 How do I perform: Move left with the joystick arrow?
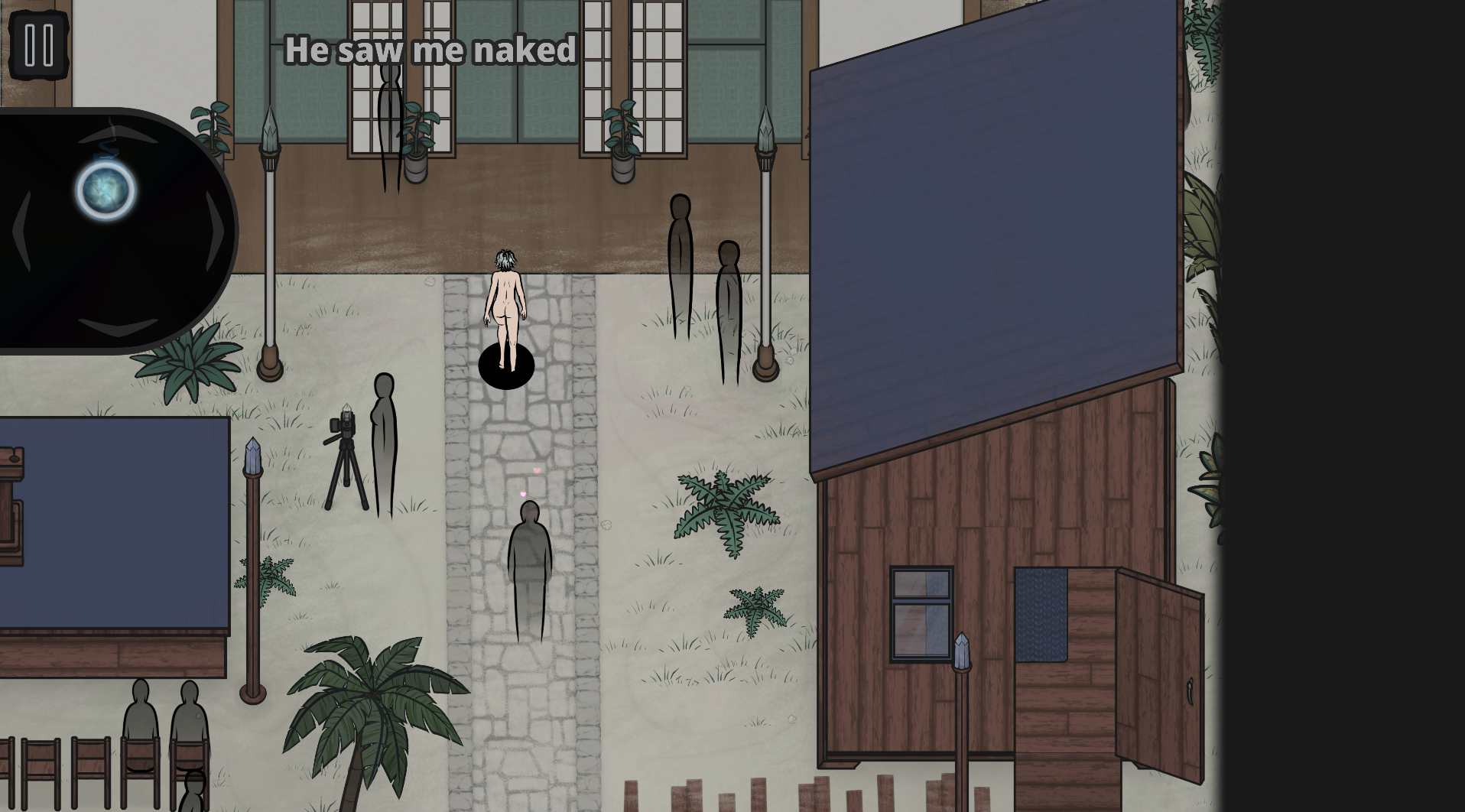(22, 231)
